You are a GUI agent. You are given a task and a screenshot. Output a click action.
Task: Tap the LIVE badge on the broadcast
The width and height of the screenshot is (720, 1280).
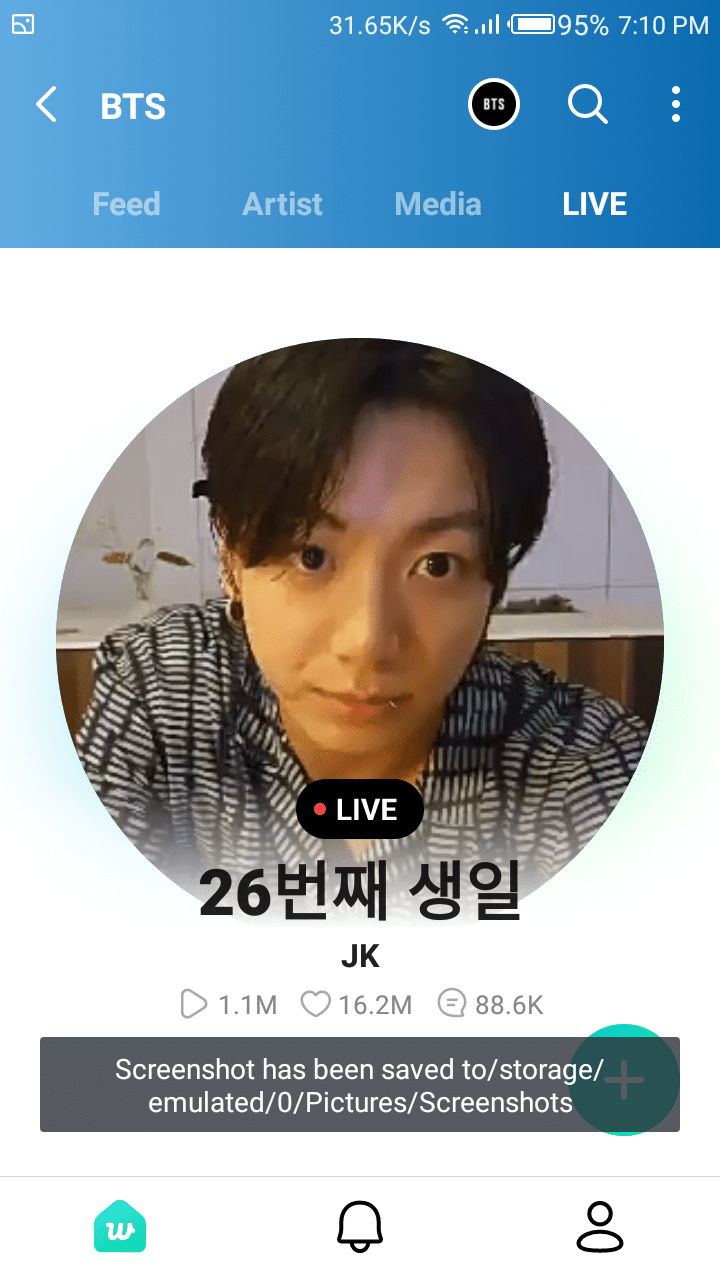click(360, 808)
